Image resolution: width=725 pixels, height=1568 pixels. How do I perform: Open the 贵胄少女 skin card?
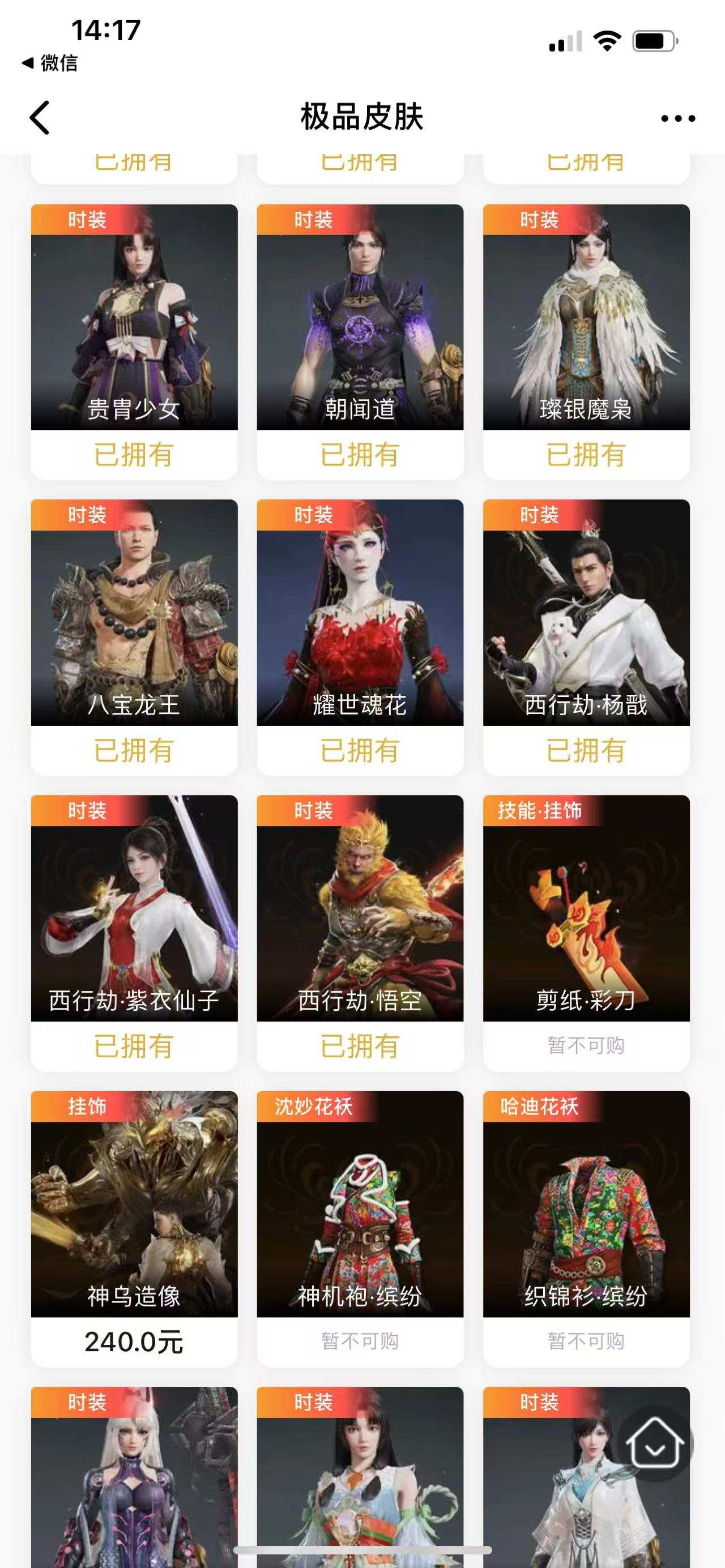point(133,317)
